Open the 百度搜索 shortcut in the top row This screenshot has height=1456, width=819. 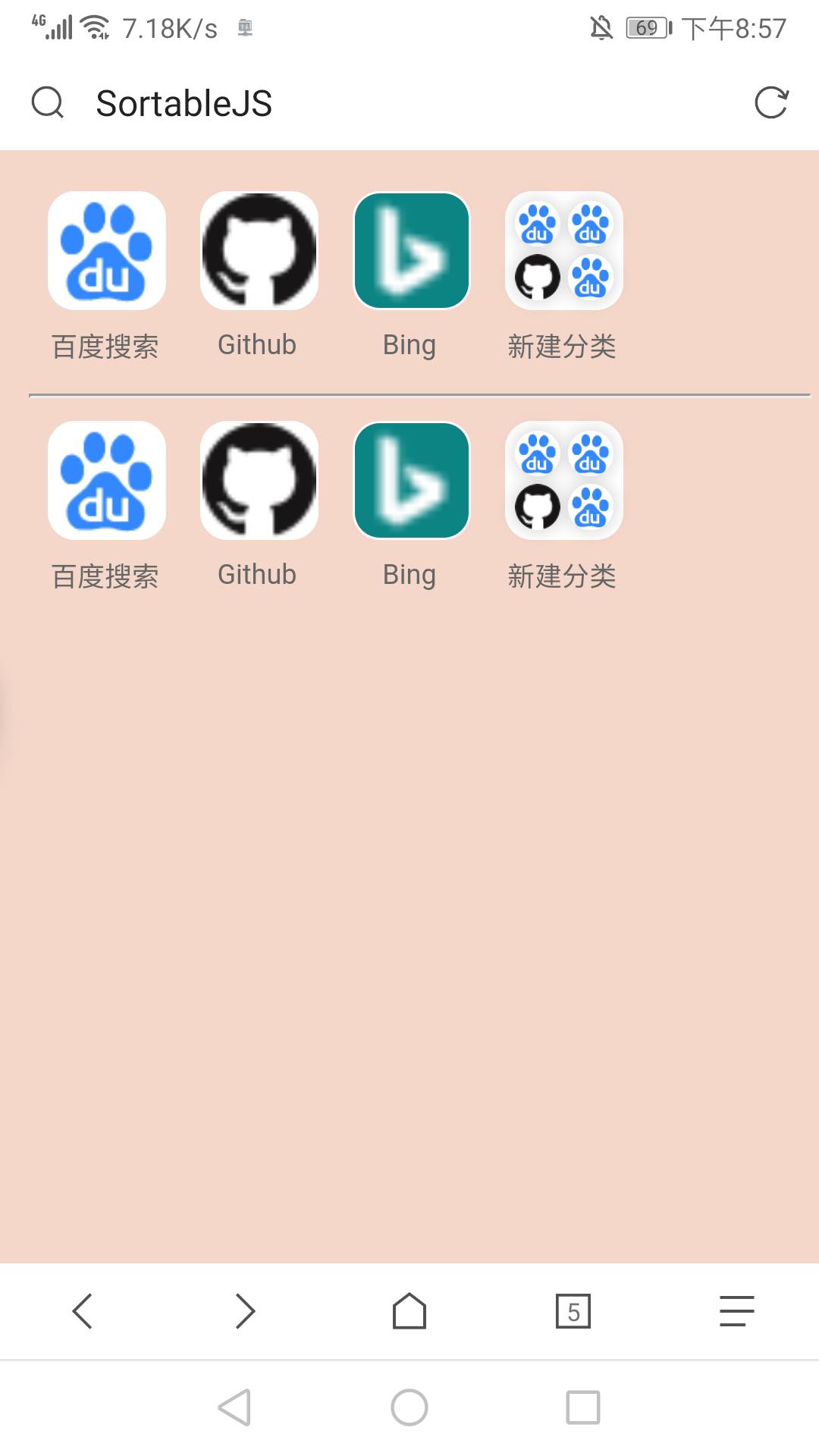[x=106, y=252]
